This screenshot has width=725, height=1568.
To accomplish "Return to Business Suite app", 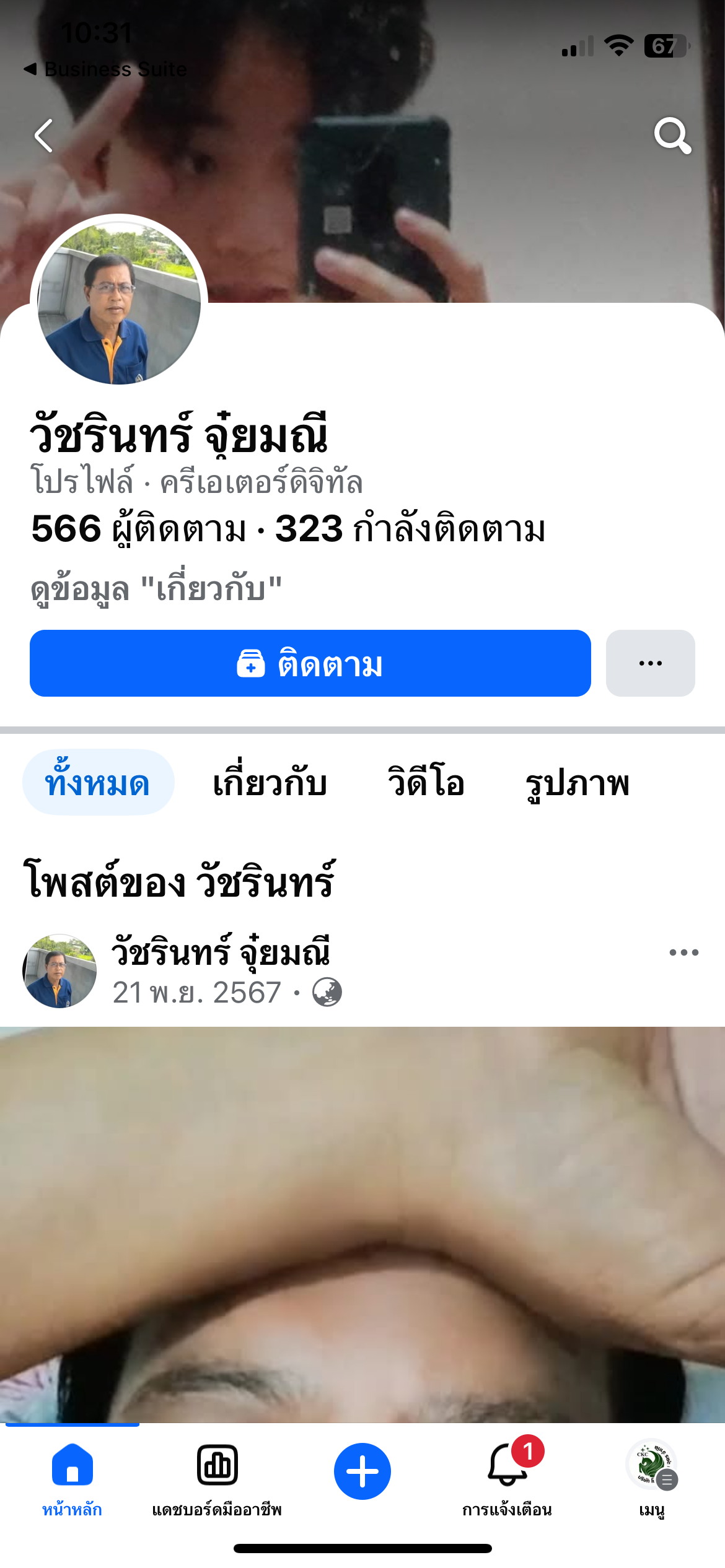I will tap(105, 69).
